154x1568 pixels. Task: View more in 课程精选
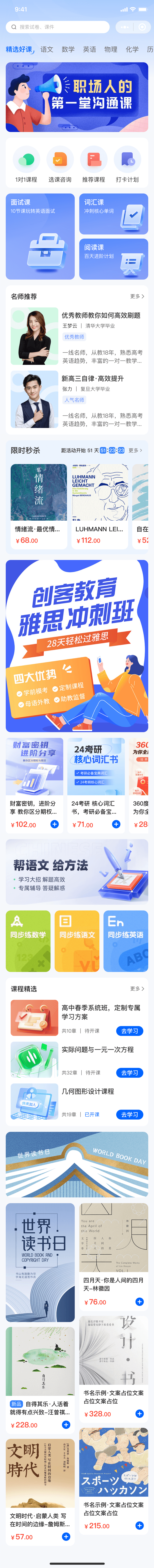(x=137, y=989)
